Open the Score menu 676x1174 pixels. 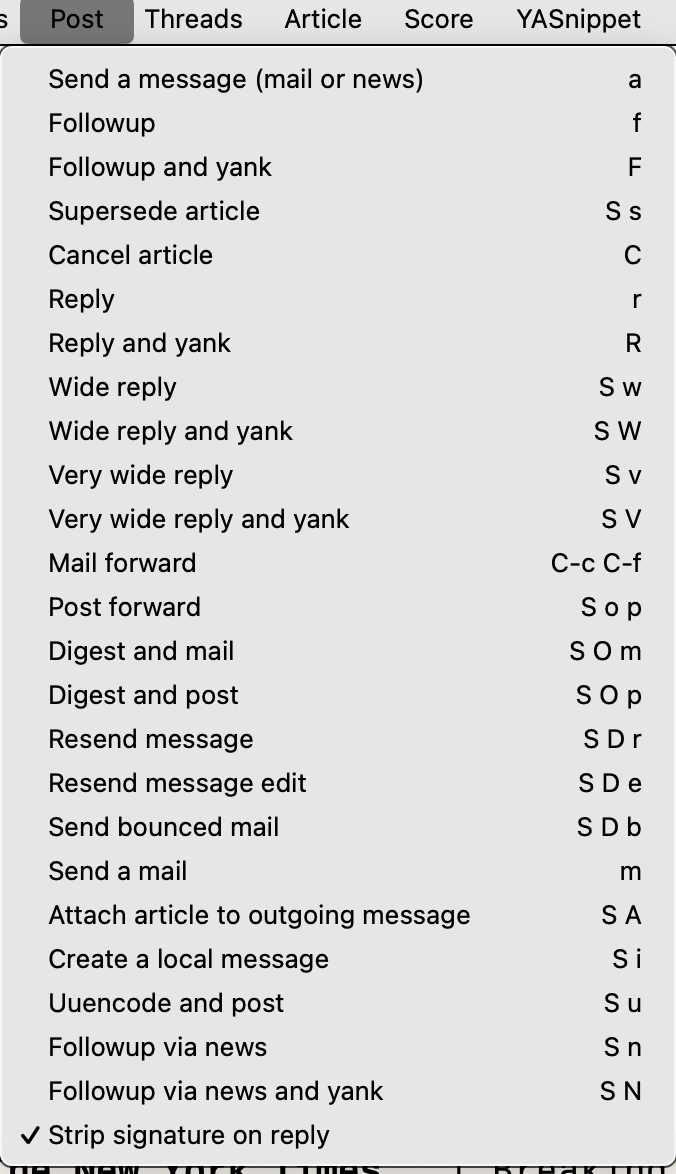pos(439,19)
